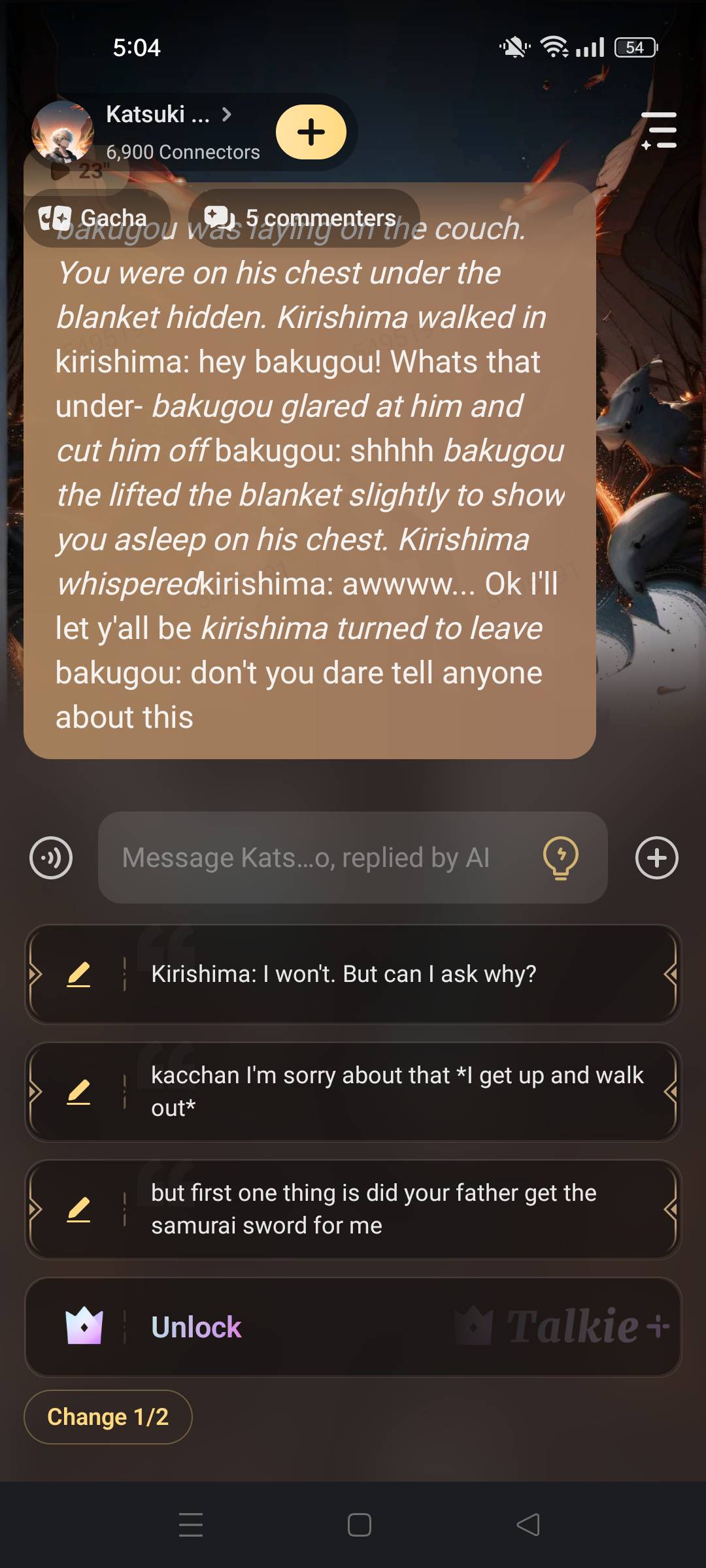Pick the "samurai sword for me" suggestion

pos(392,1209)
